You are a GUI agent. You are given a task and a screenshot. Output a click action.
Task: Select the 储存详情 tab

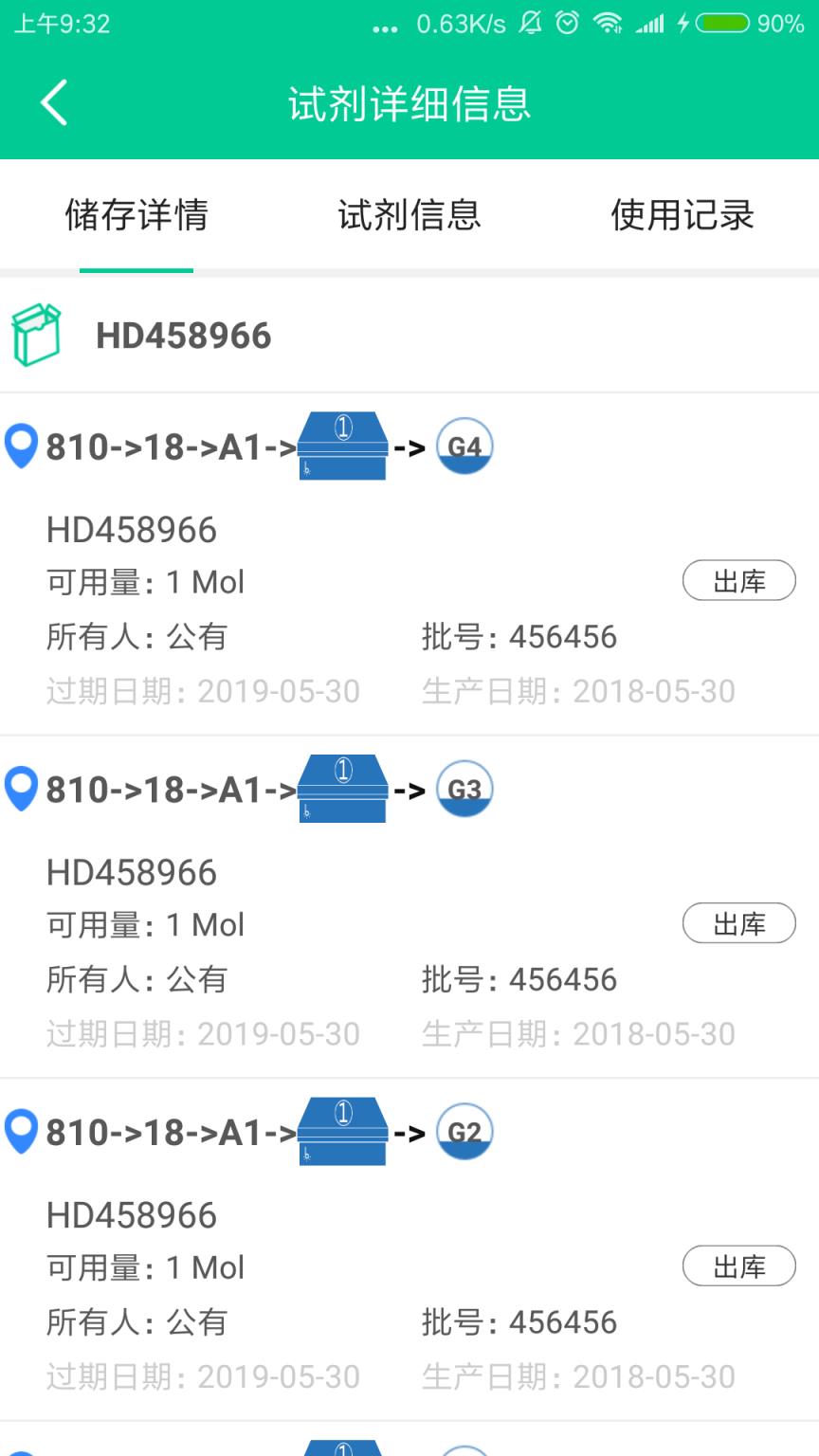[136, 216]
